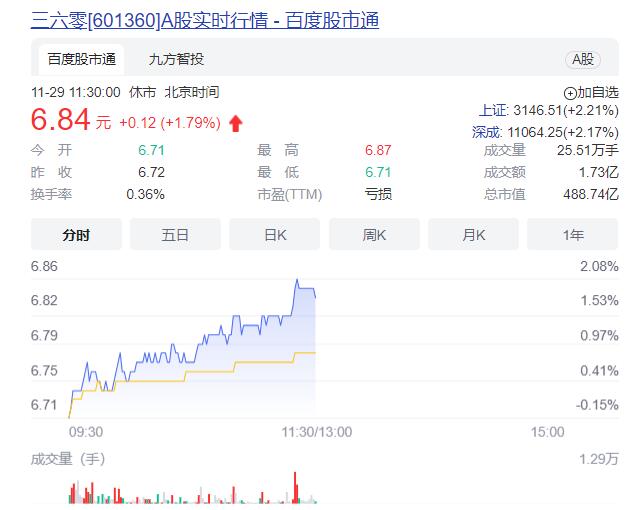Select the 分时 chart view
The width and height of the screenshot is (643, 510).
tap(76, 235)
